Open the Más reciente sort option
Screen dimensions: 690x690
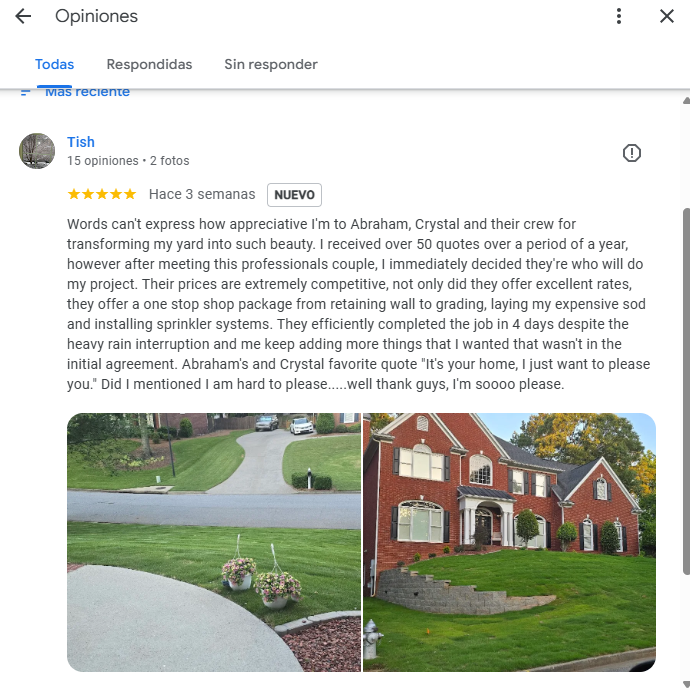(85, 93)
